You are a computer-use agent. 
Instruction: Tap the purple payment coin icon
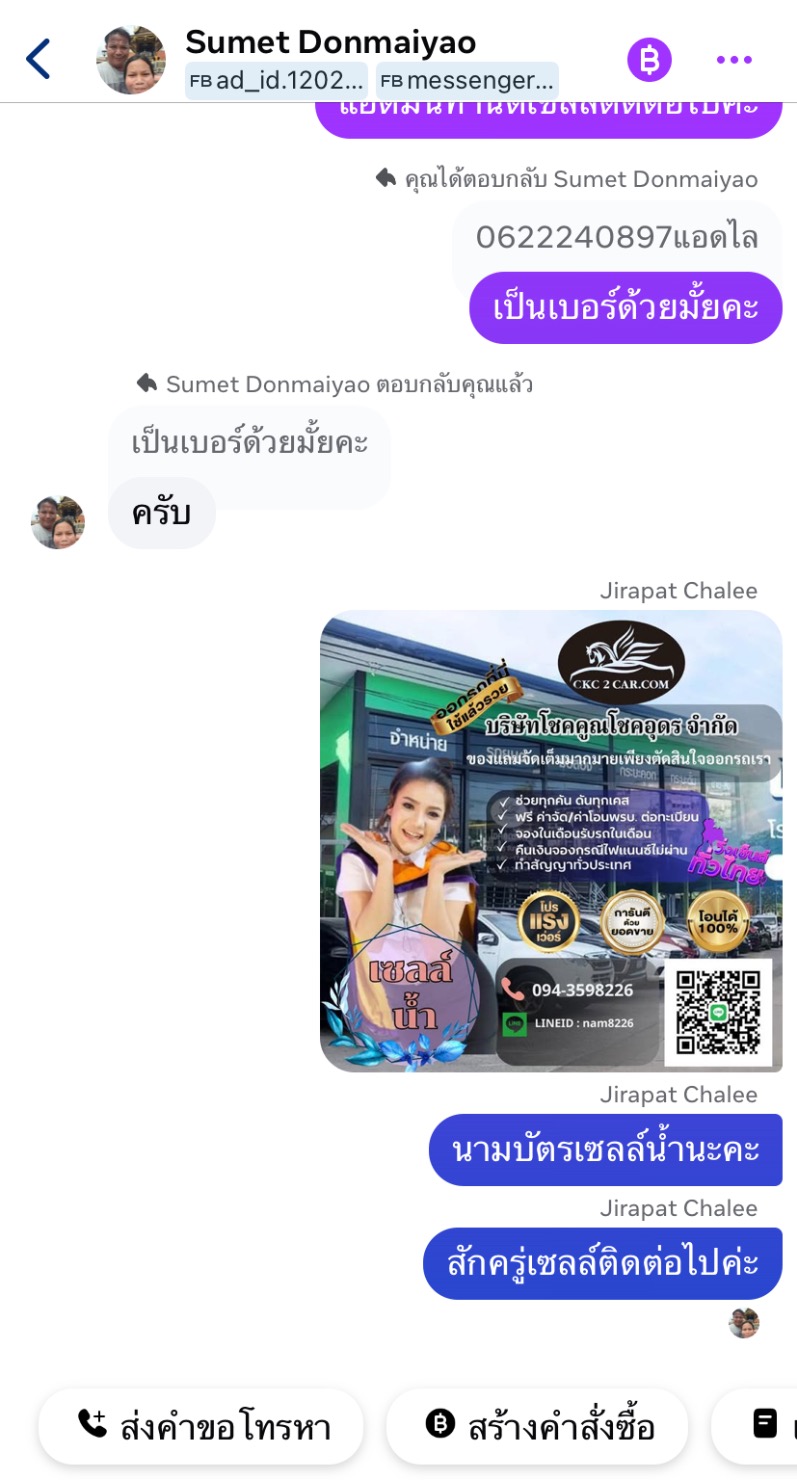point(649,60)
